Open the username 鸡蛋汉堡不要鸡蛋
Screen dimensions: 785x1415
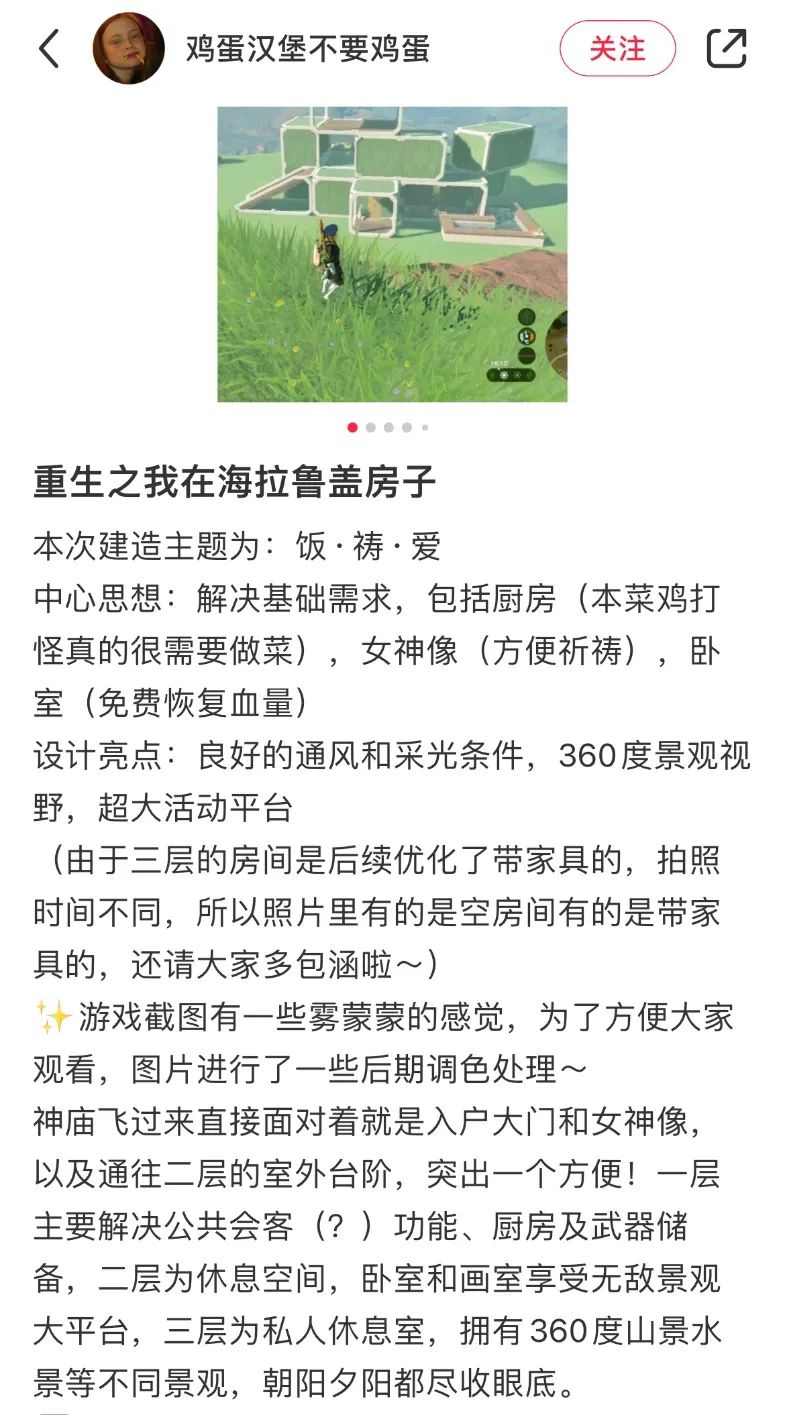(307, 47)
